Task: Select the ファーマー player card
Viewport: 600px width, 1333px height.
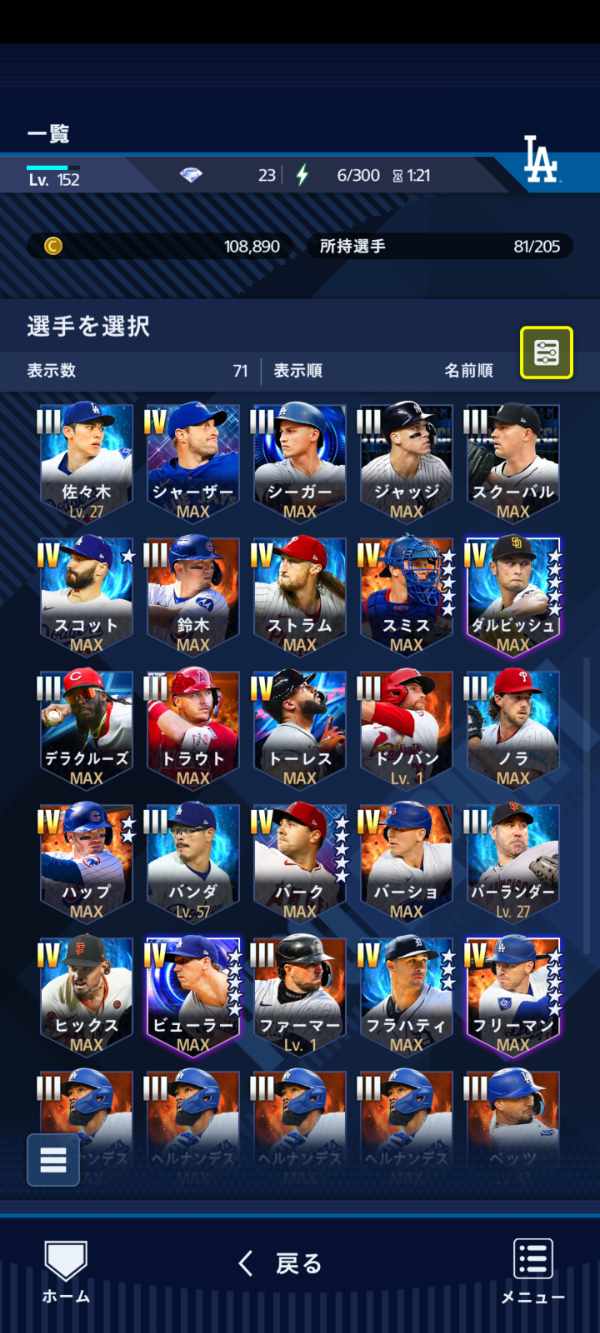Action: tap(299, 994)
